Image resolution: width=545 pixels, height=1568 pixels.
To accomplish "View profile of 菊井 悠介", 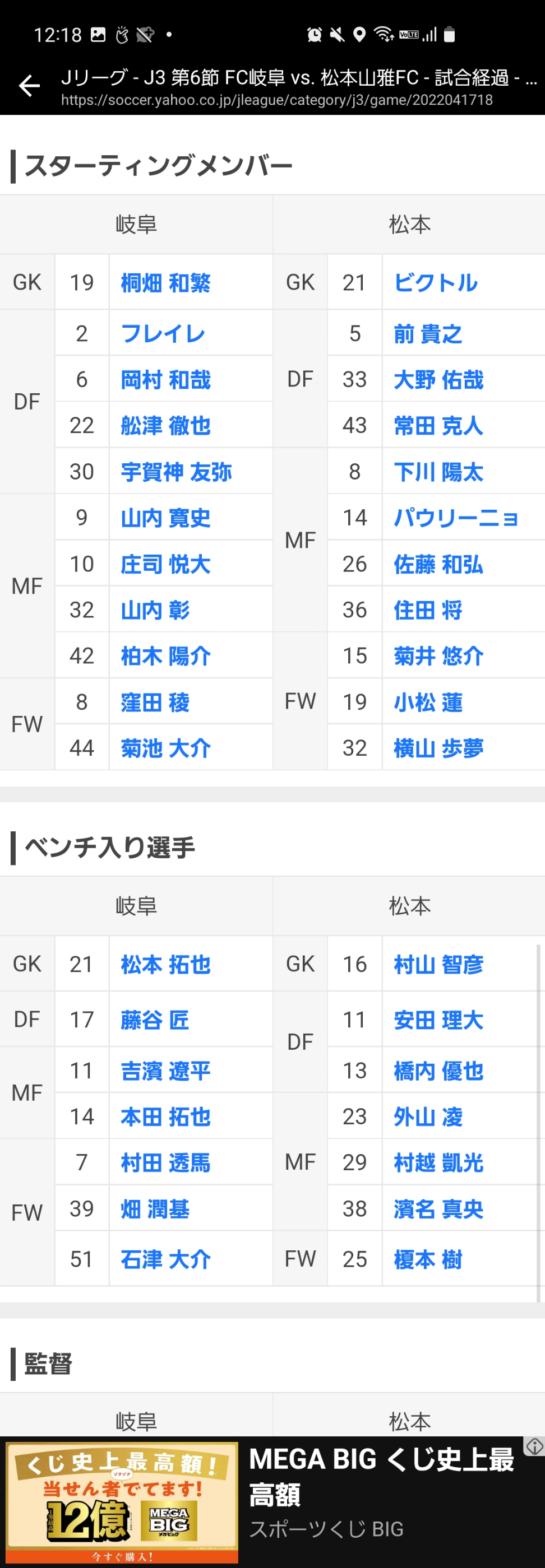I will [438, 656].
